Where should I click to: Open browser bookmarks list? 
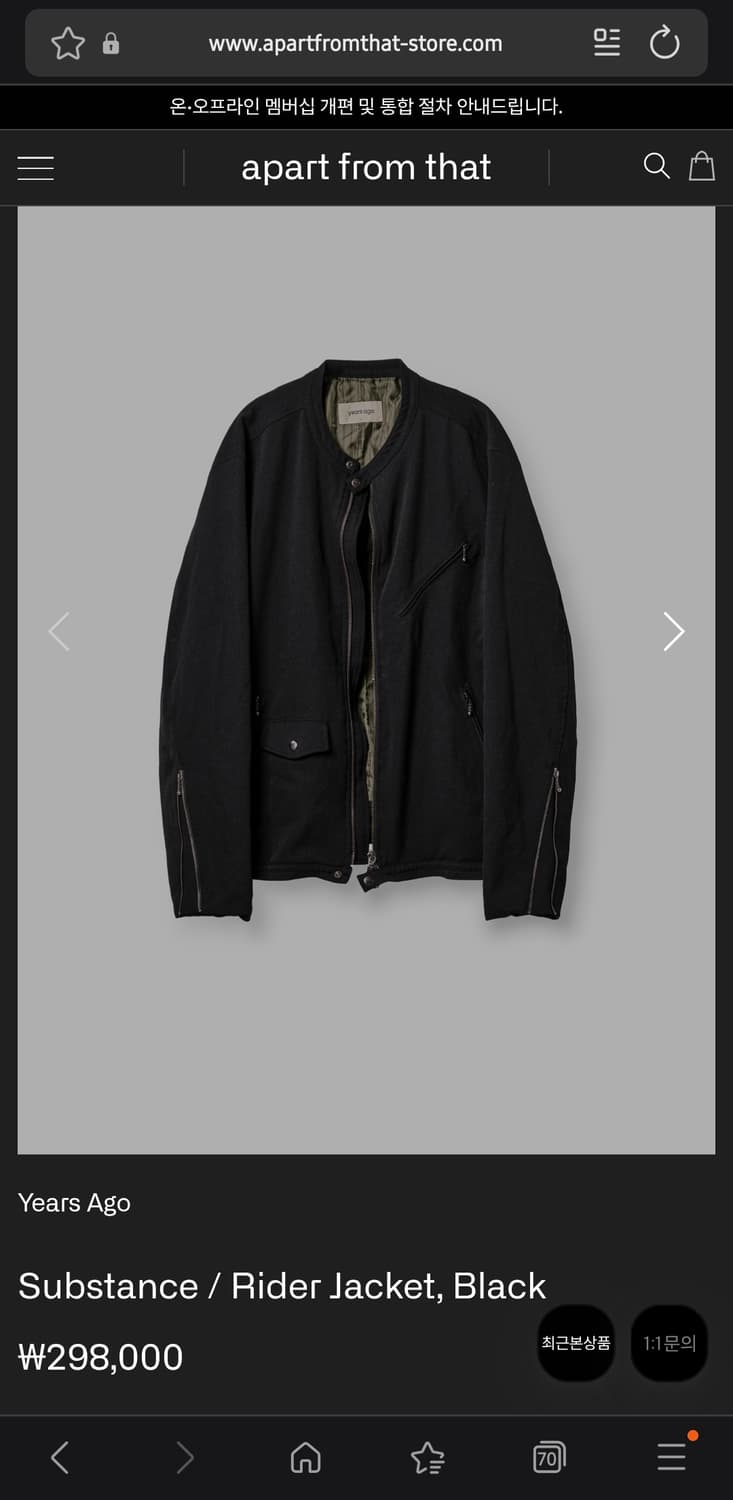pyautogui.click(x=428, y=1457)
